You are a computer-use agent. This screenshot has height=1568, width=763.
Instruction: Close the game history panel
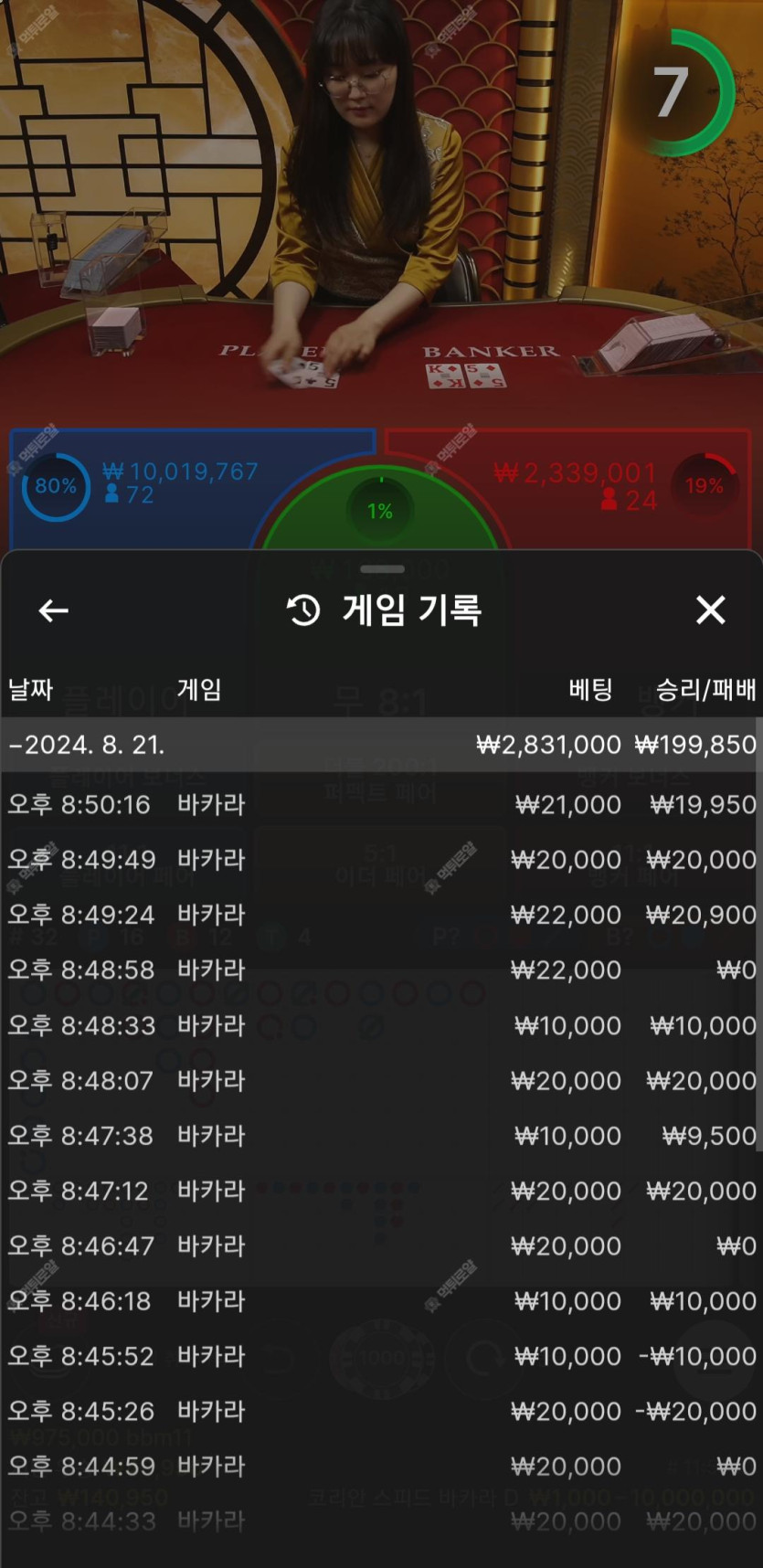point(710,610)
